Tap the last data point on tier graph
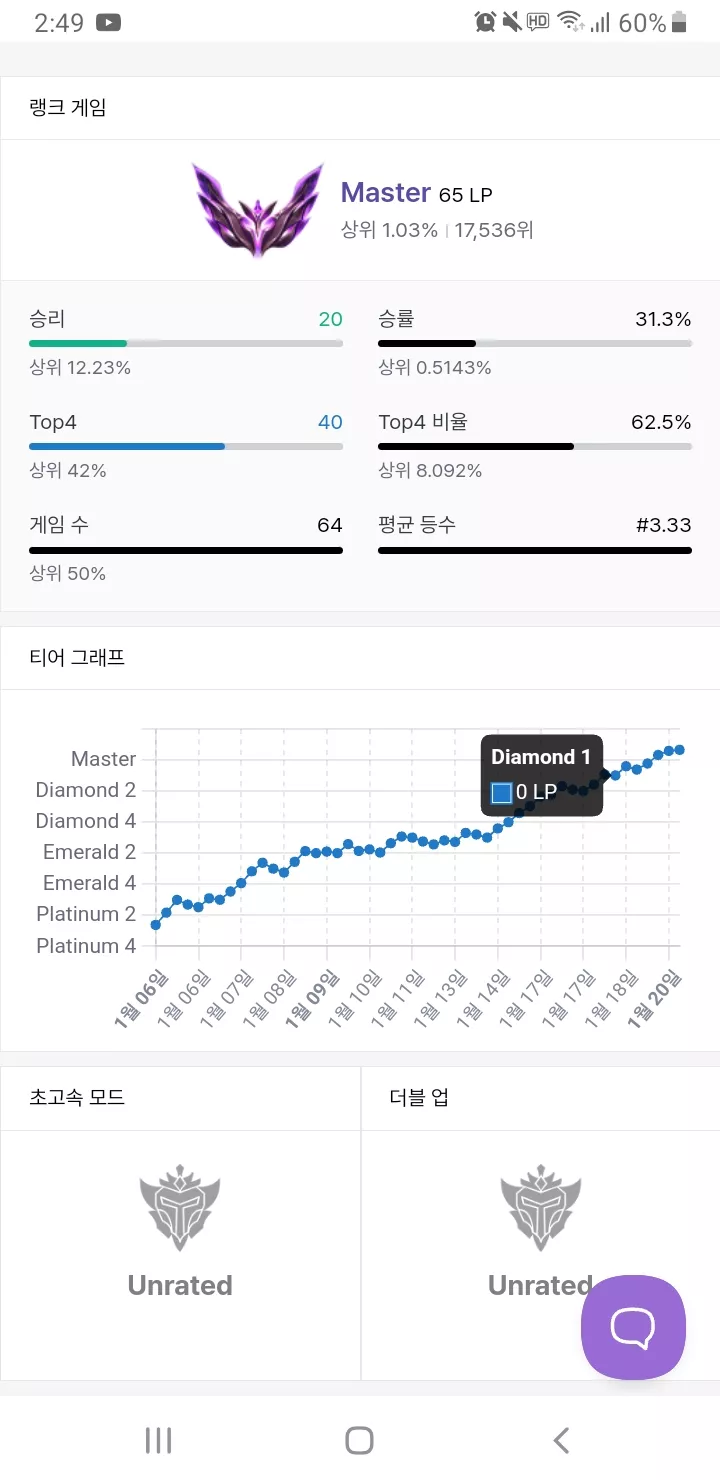This screenshot has width=720, height=1480. [x=679, y=750]
